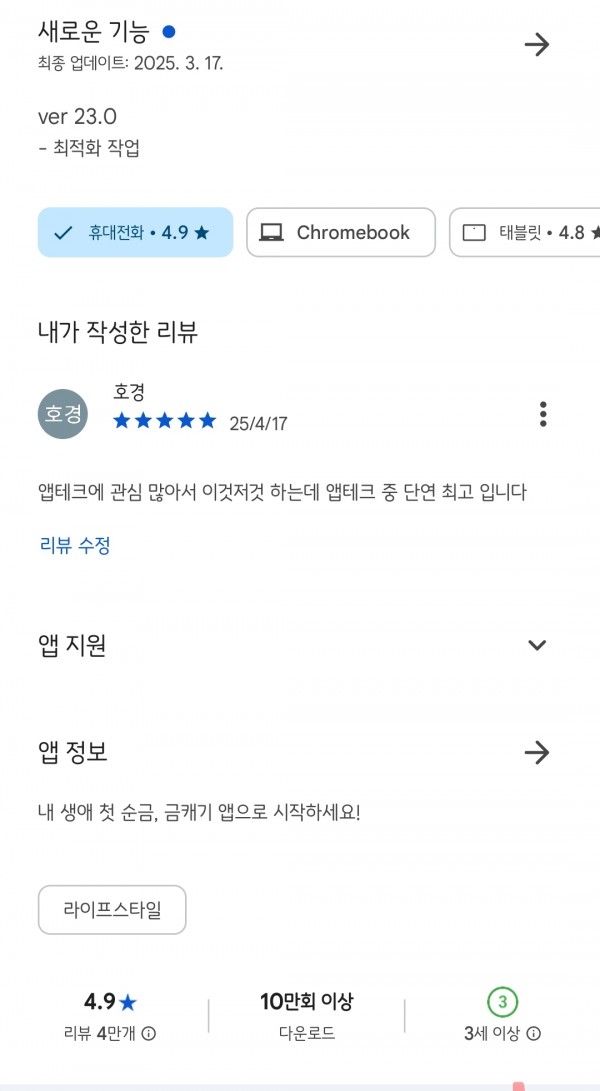Switch to the 태블릿 rating chip
This screenshot has height=1091, width=600.
[525, 232]
